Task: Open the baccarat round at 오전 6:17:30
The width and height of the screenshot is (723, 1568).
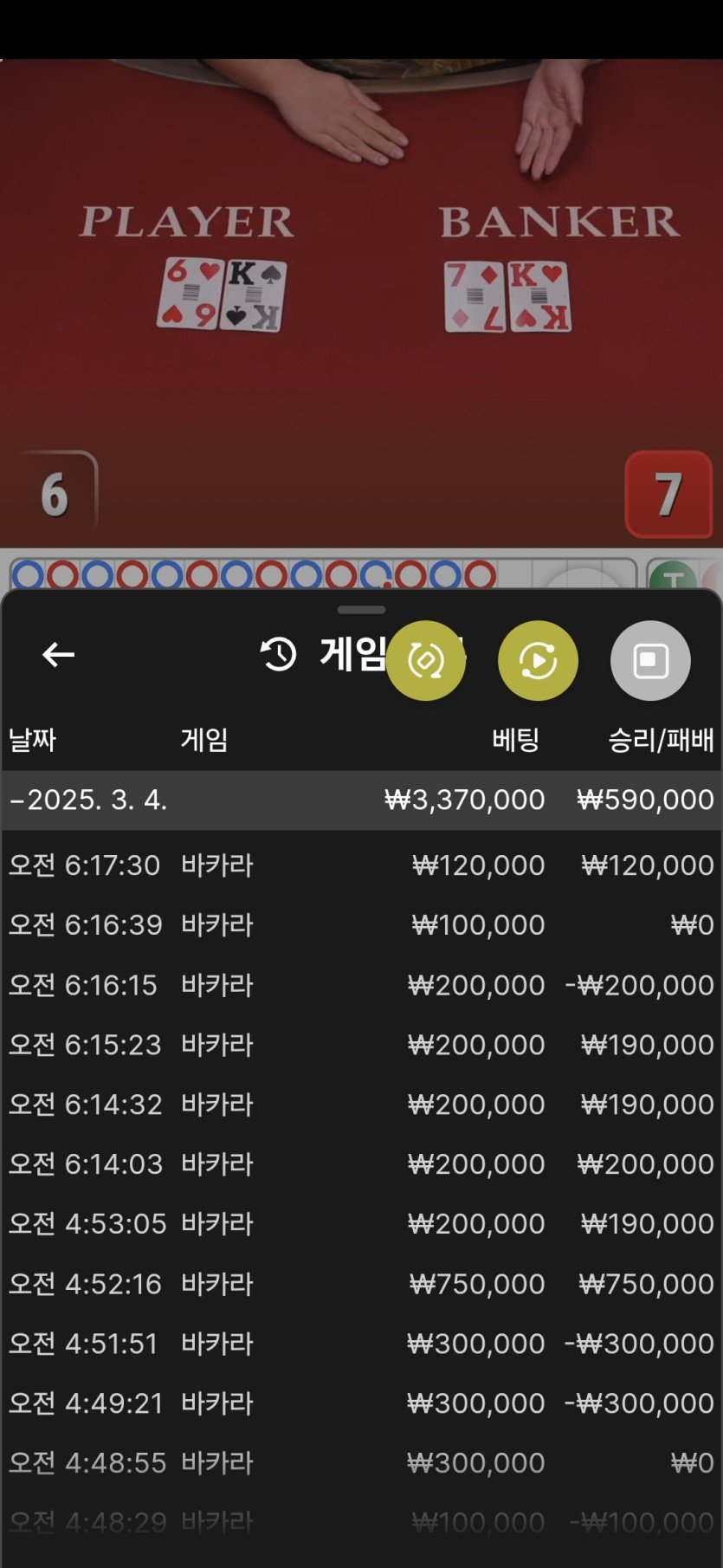Action: [361, 865]
